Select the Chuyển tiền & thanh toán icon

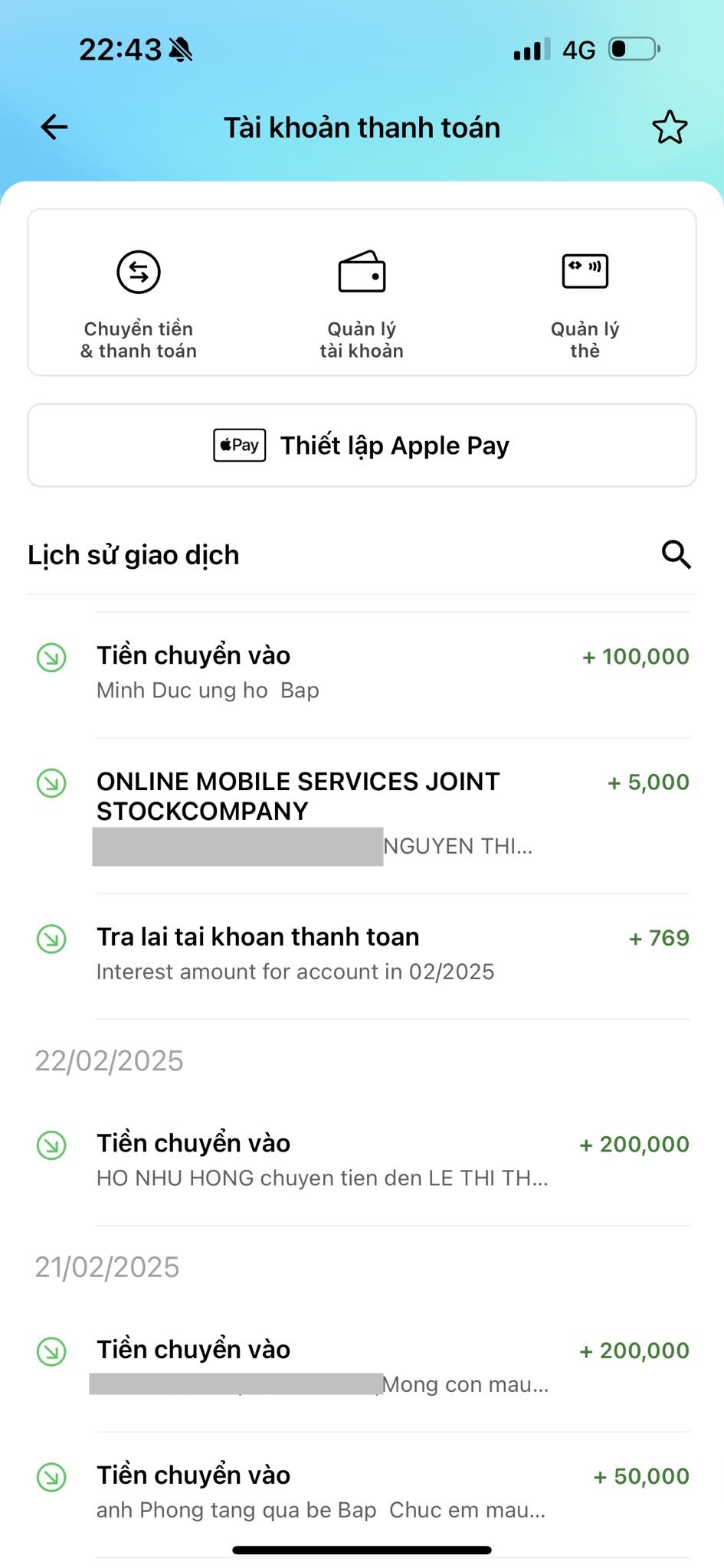click(x=139, y=271)
